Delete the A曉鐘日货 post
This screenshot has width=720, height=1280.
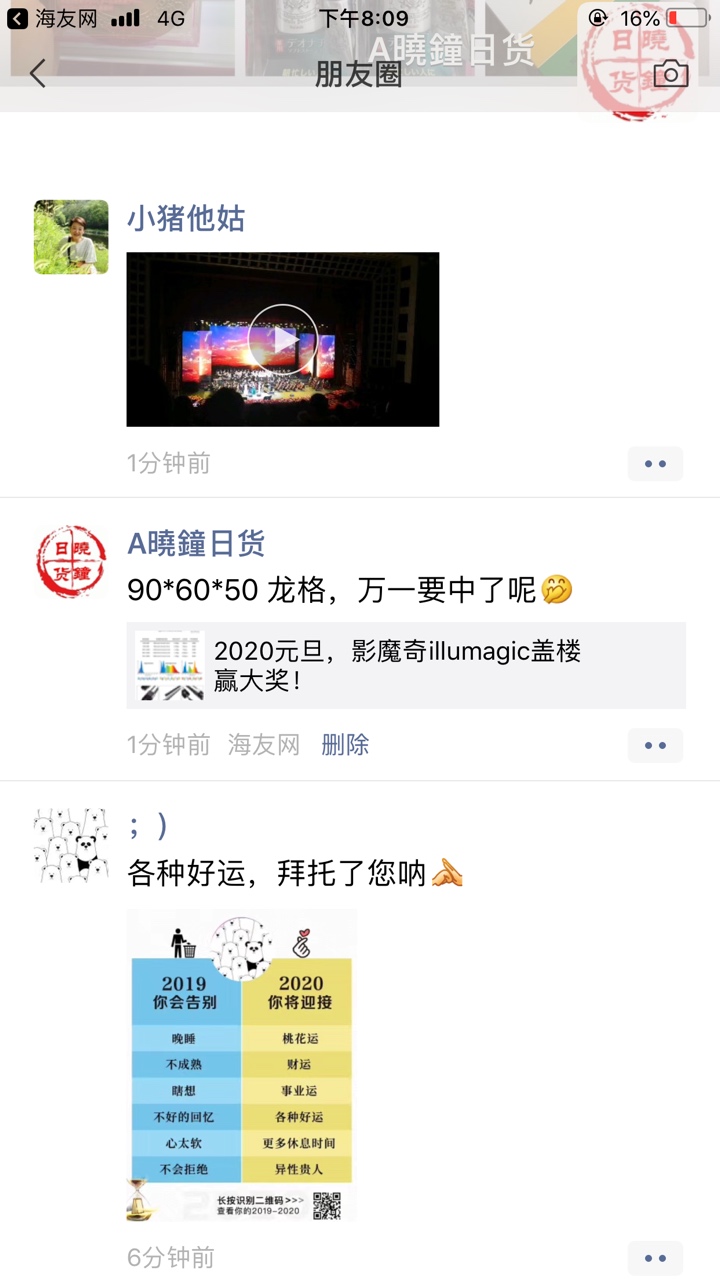(x=345, y=745)
